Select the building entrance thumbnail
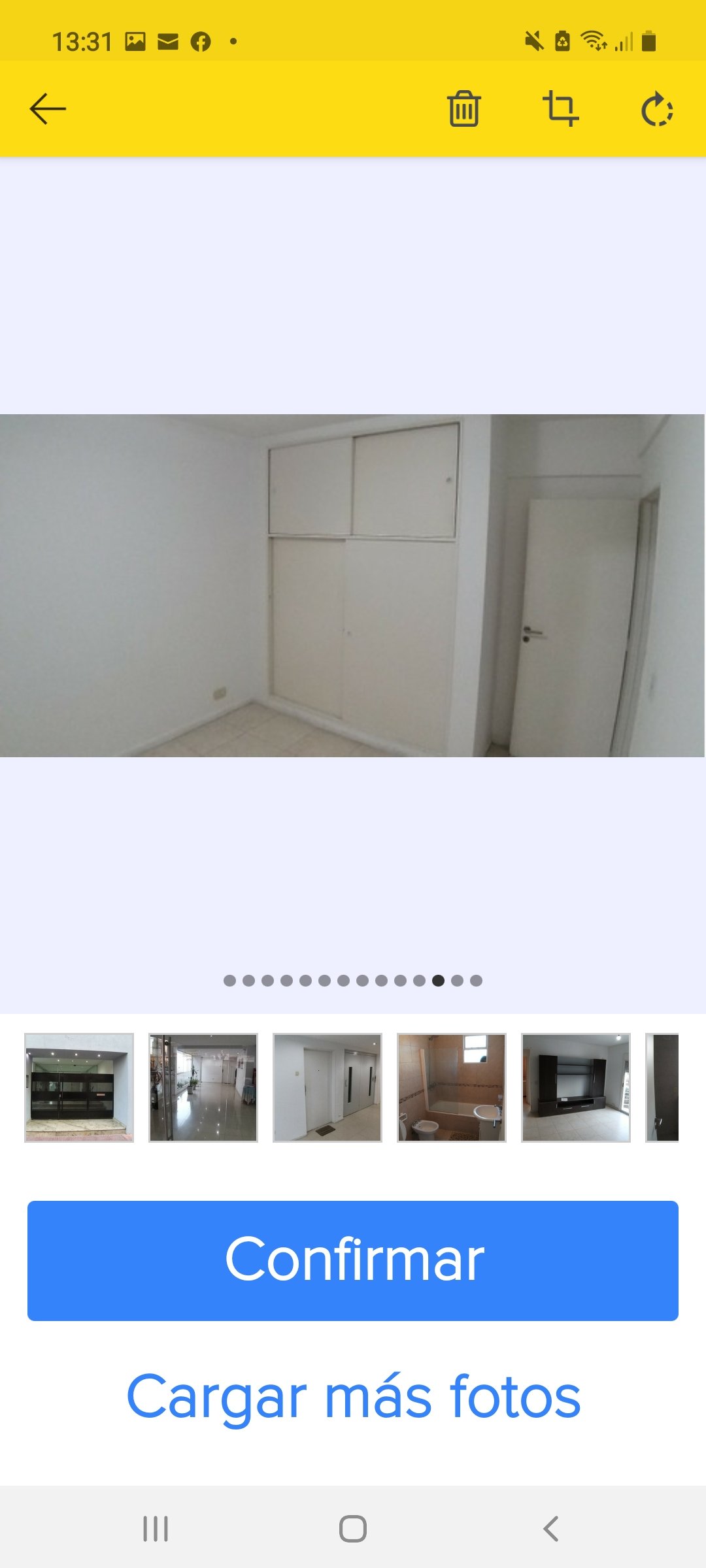The image size is (706, 1568). [x=79, y=1087]
